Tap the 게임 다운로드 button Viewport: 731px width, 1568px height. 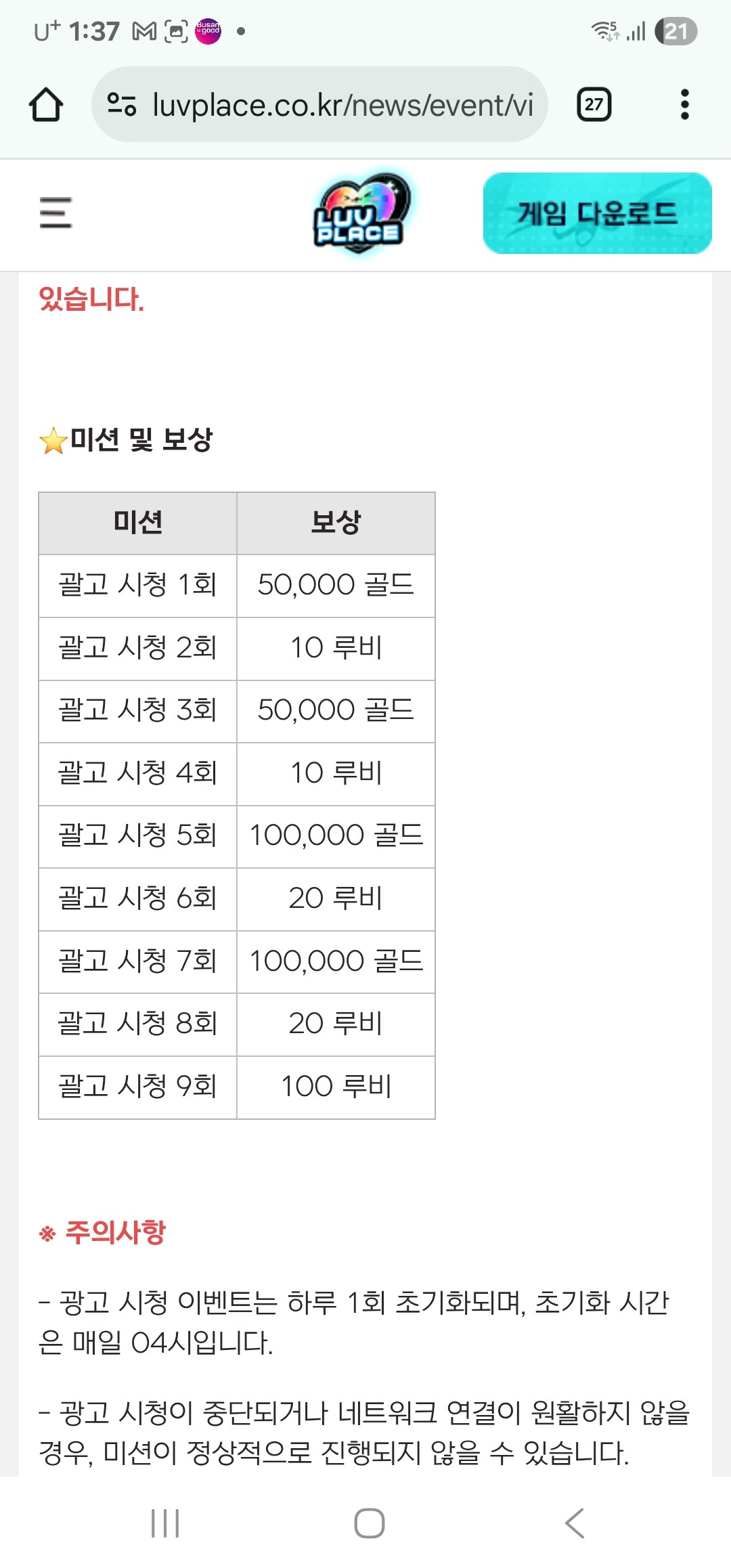pyautogui.click(x=597, y=213)
